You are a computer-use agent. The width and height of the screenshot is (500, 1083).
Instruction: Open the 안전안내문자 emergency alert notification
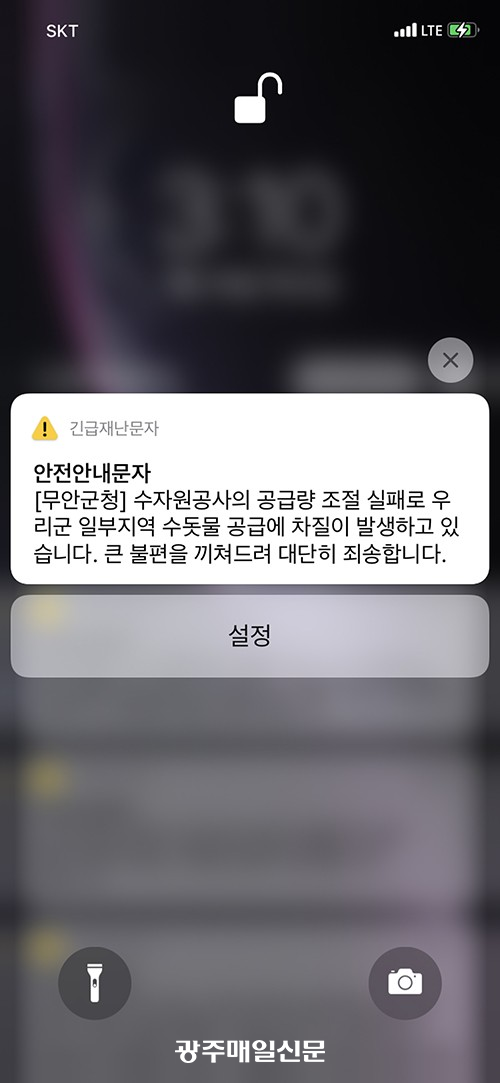coord(250,489)
